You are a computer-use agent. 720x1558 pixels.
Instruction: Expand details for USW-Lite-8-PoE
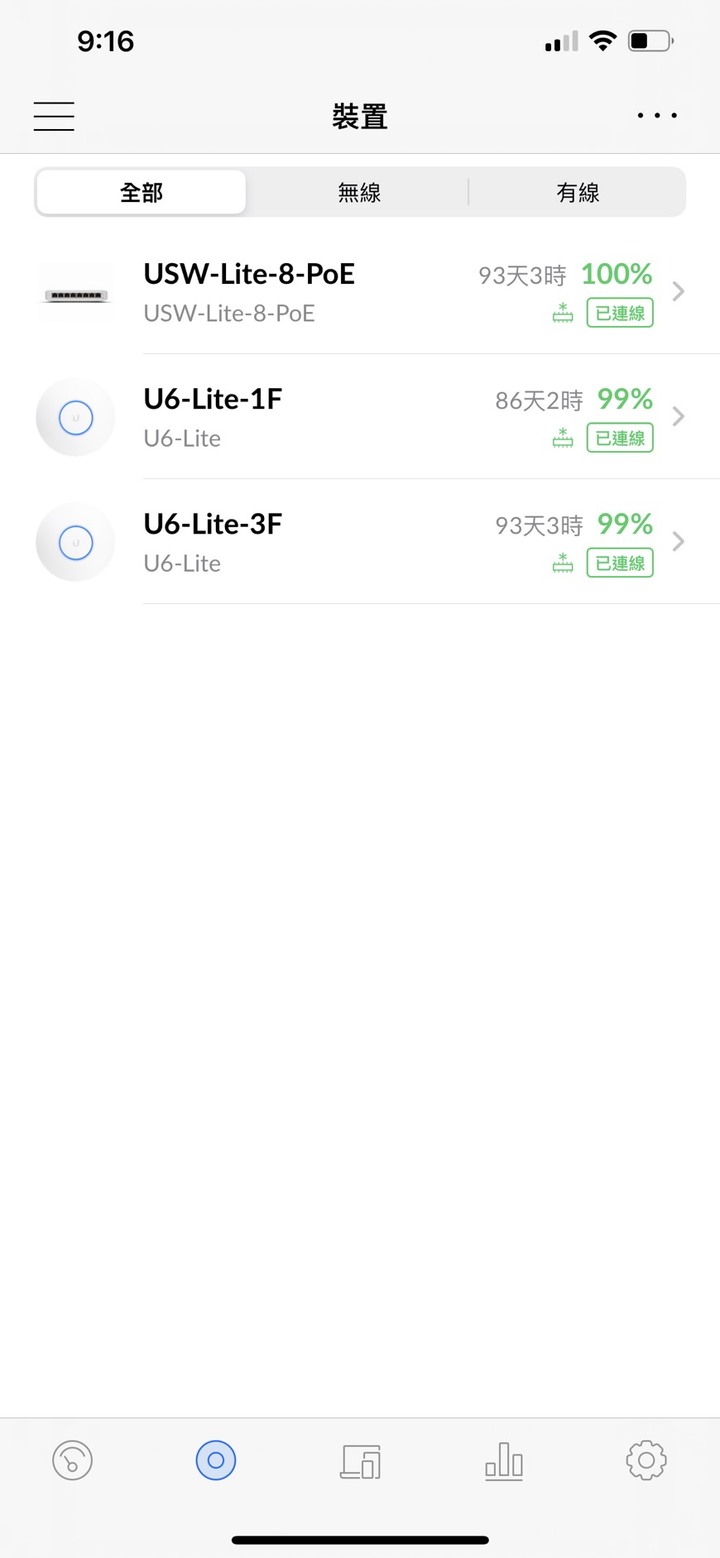[678, 291]
